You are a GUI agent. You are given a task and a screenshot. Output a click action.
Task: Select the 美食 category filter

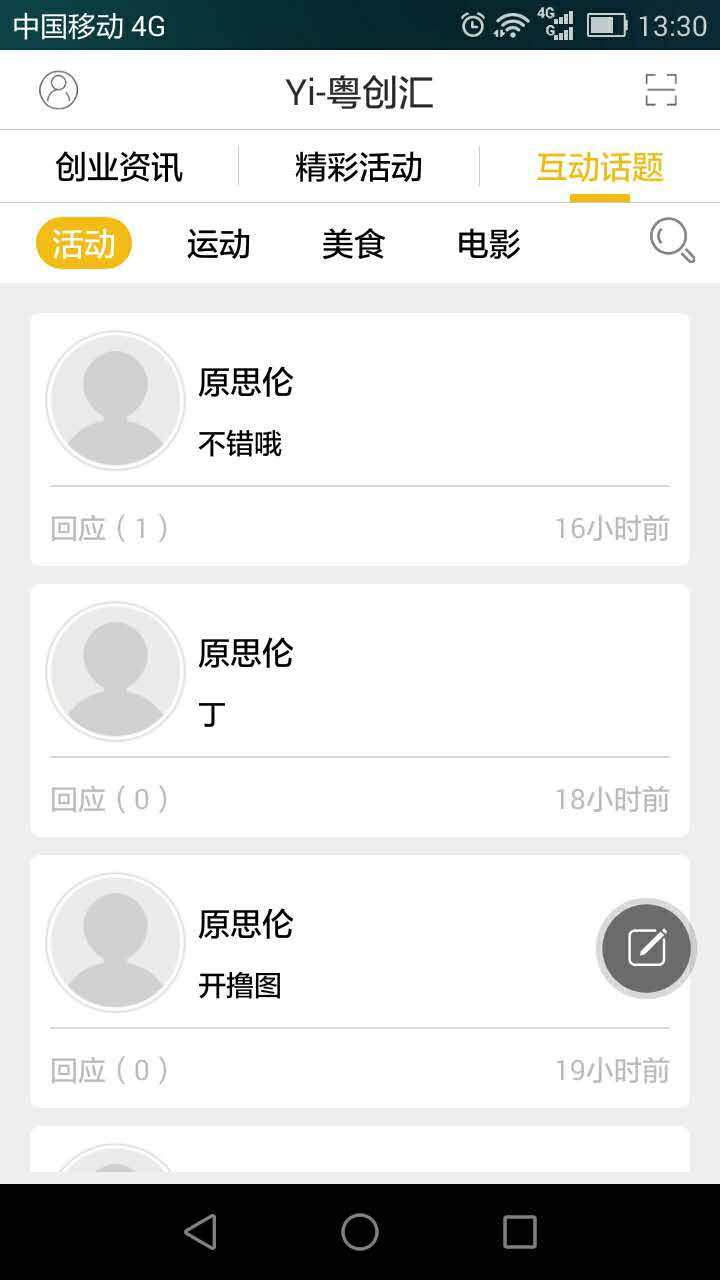(352, 243)
